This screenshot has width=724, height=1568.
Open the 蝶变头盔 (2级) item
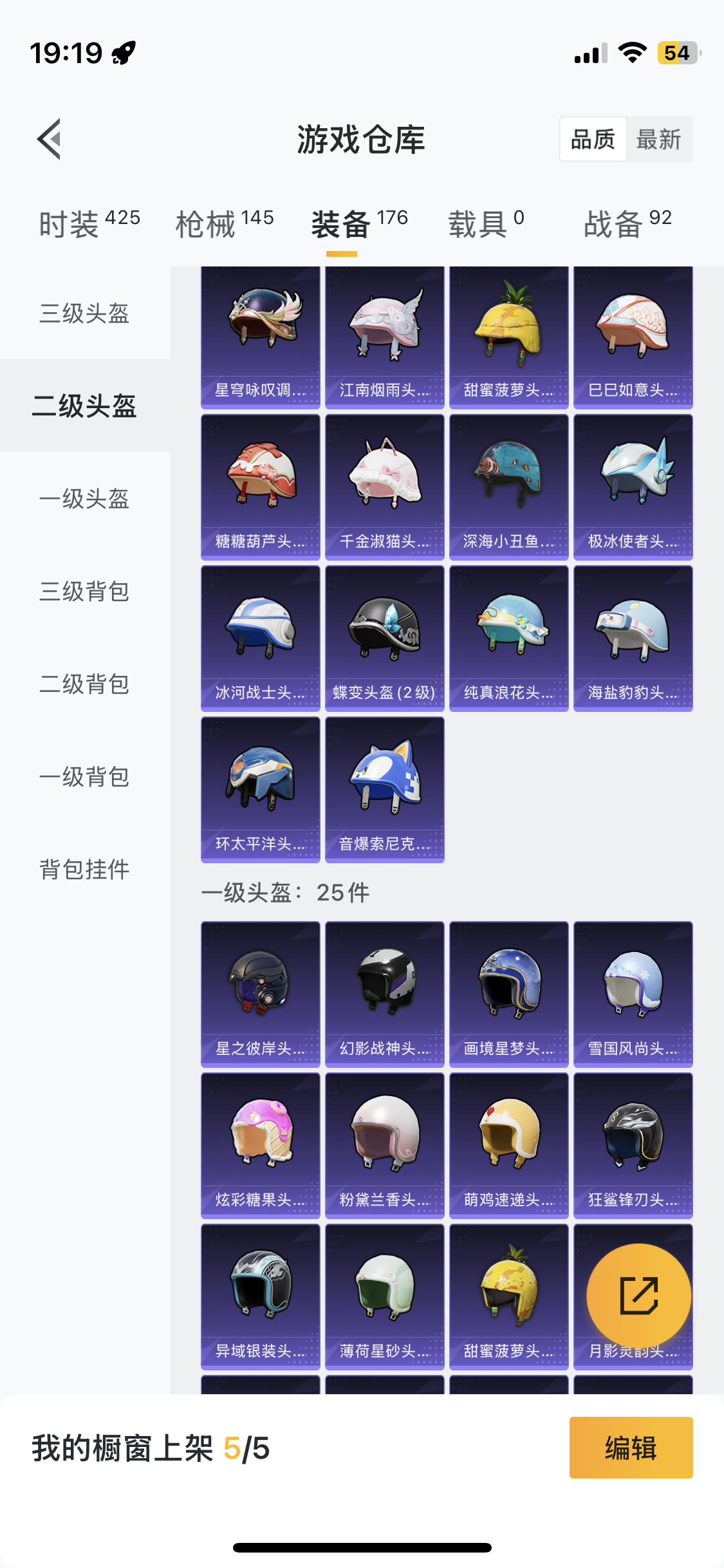pyautogui.click(x=385, y=638)
